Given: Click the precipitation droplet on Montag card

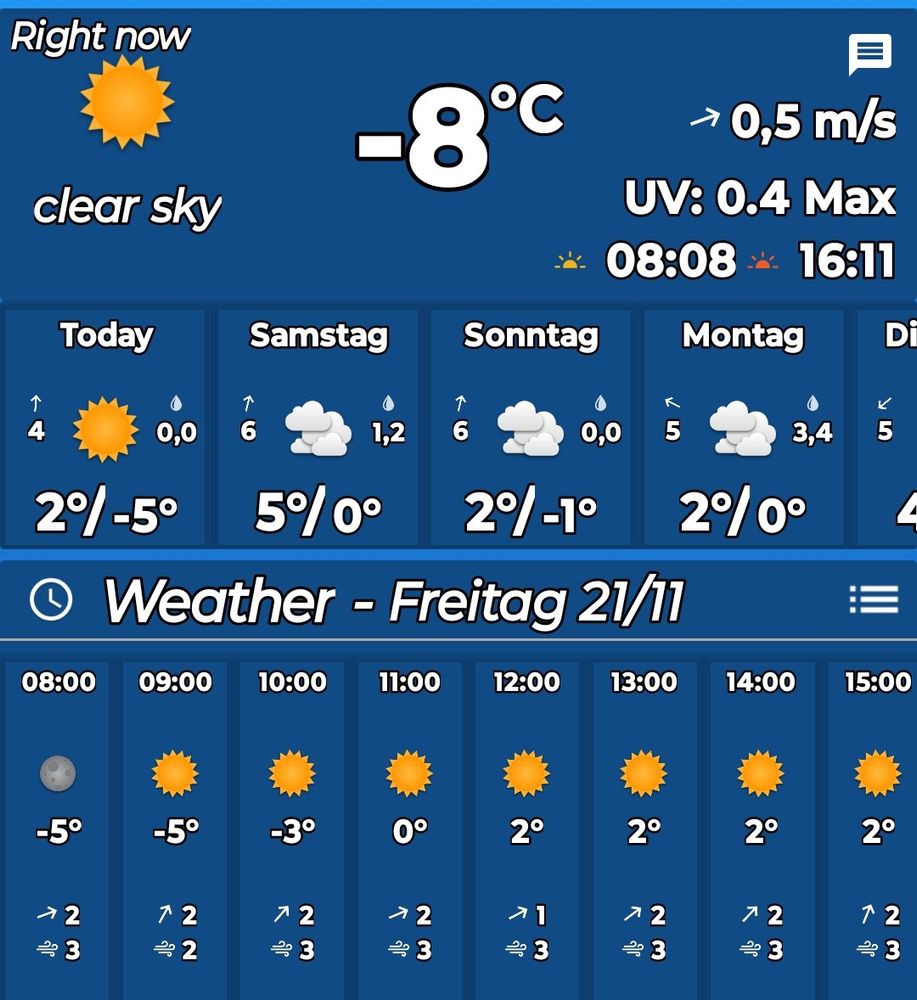Looking at the screenshot, I should coord(810,403).
